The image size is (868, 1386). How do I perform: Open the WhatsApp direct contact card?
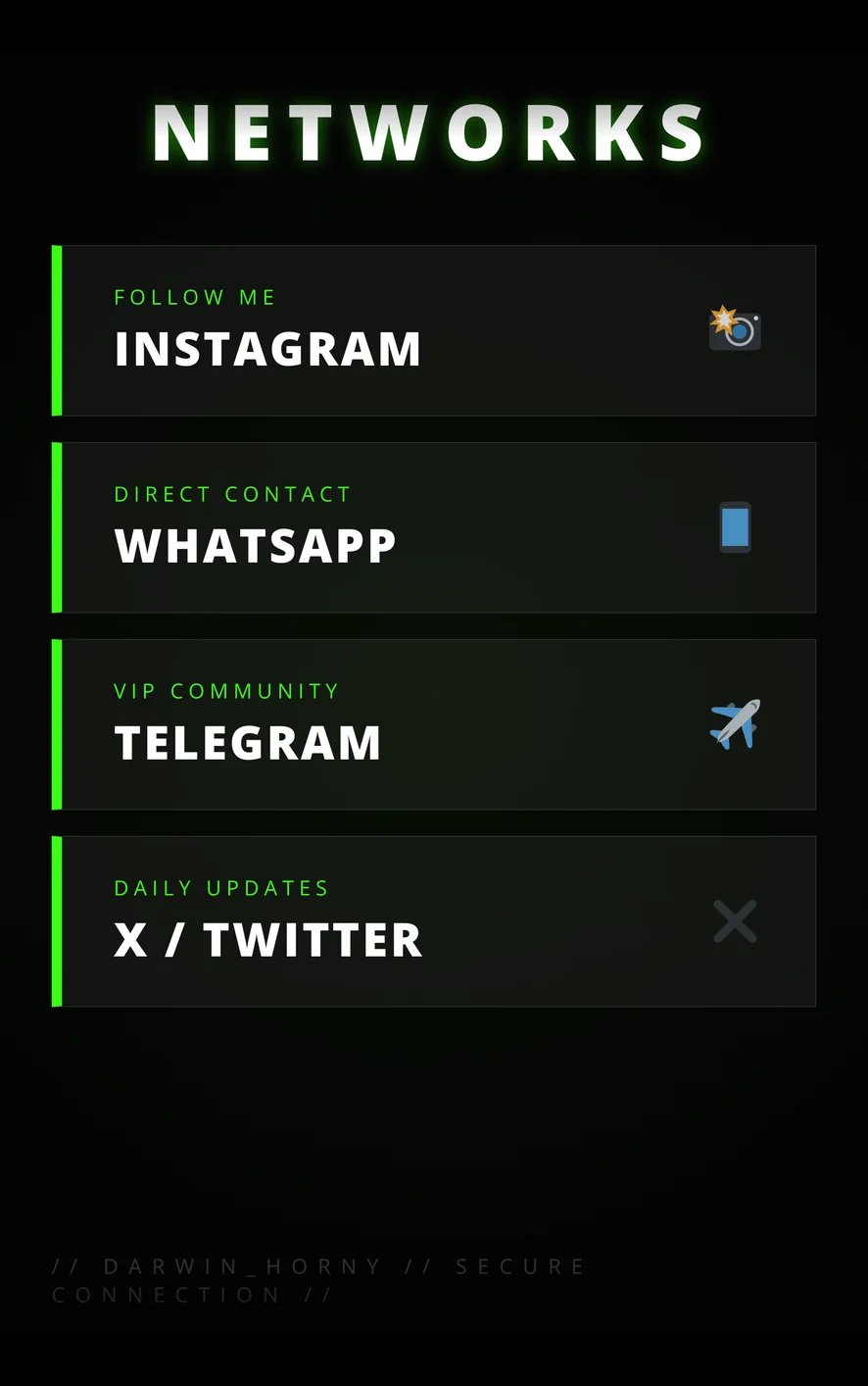(x=434, y=527)
